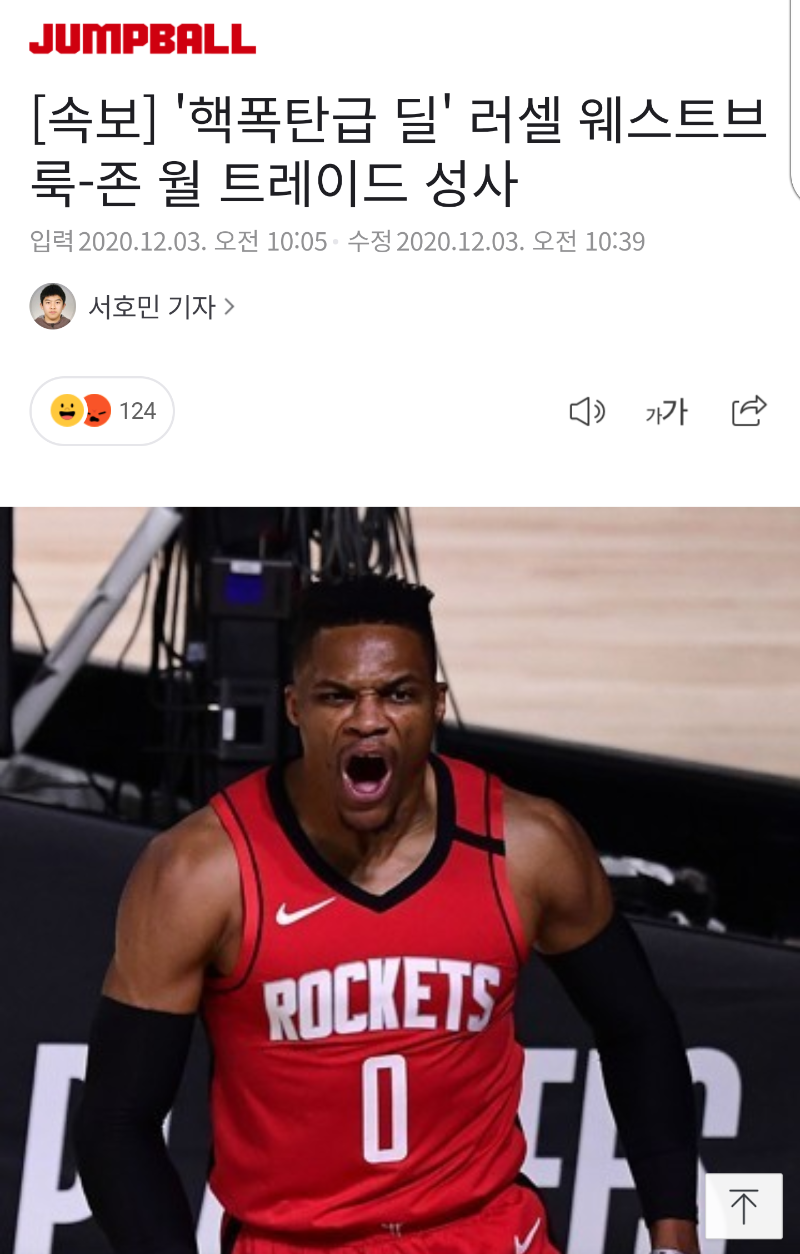Jump back to top with arrow button
The image size is (800, 1254).
(x=743, y=1206)
